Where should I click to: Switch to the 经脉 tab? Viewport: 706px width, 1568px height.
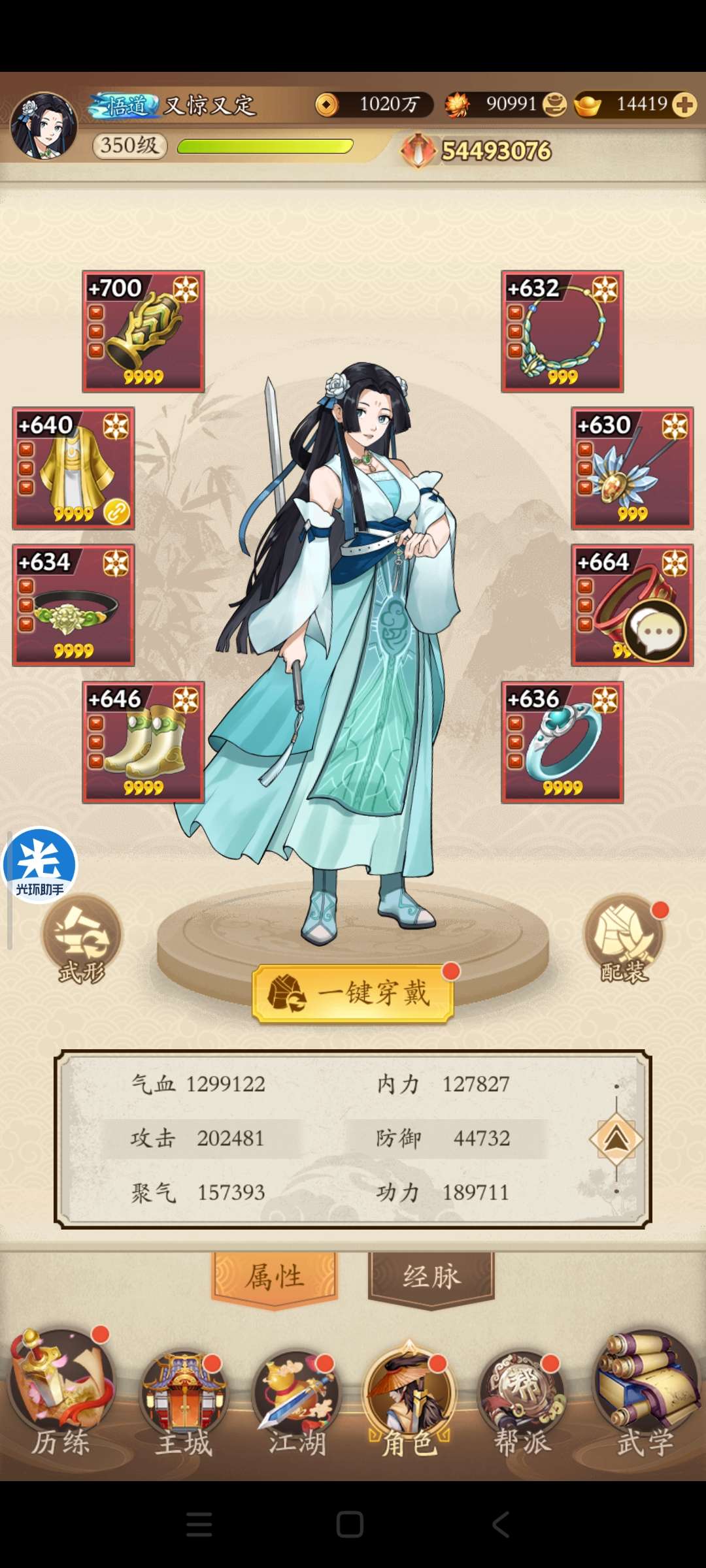click(x=431, y=1277)
